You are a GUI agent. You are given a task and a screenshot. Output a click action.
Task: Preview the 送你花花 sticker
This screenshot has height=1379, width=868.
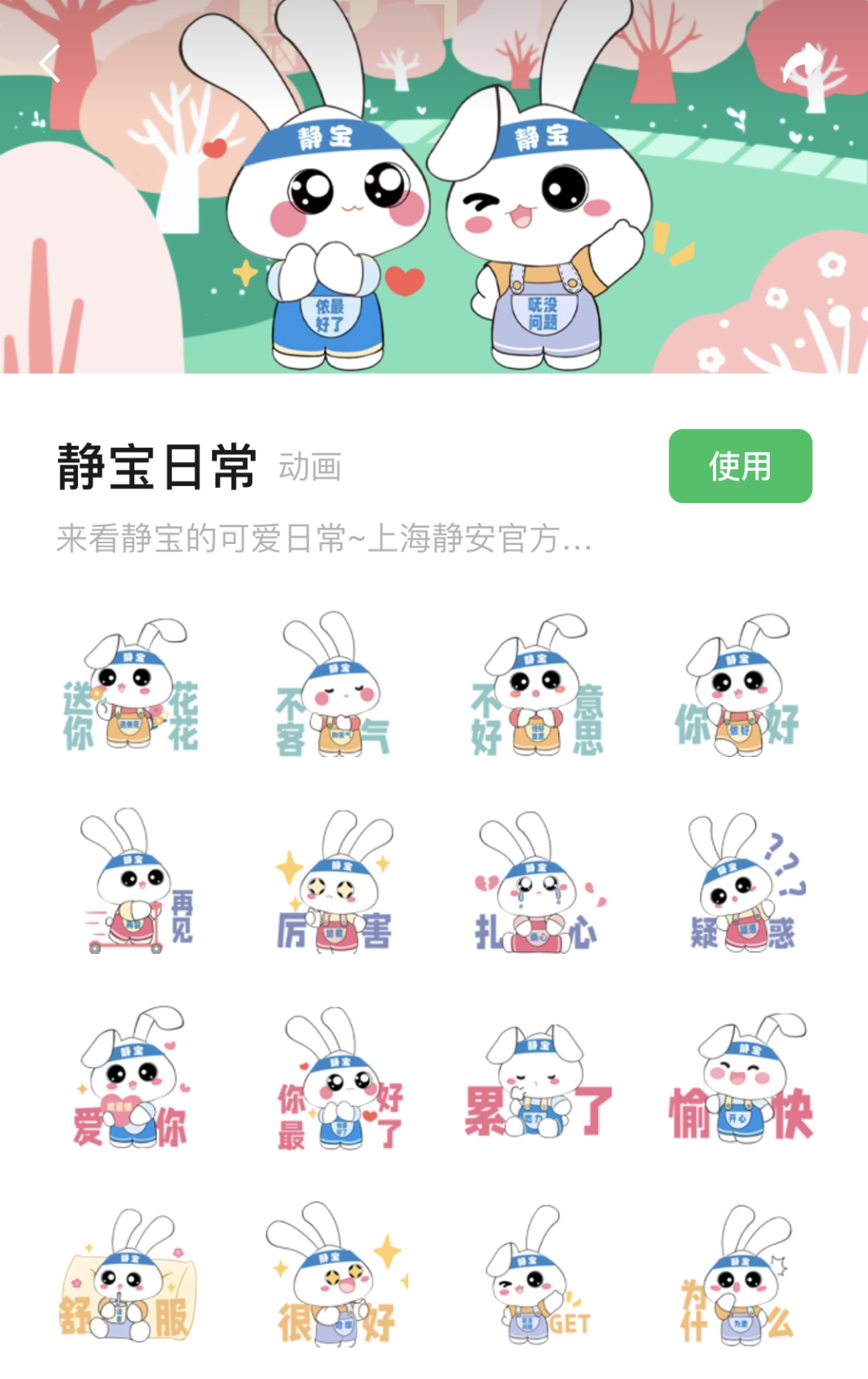coord(131,685)
